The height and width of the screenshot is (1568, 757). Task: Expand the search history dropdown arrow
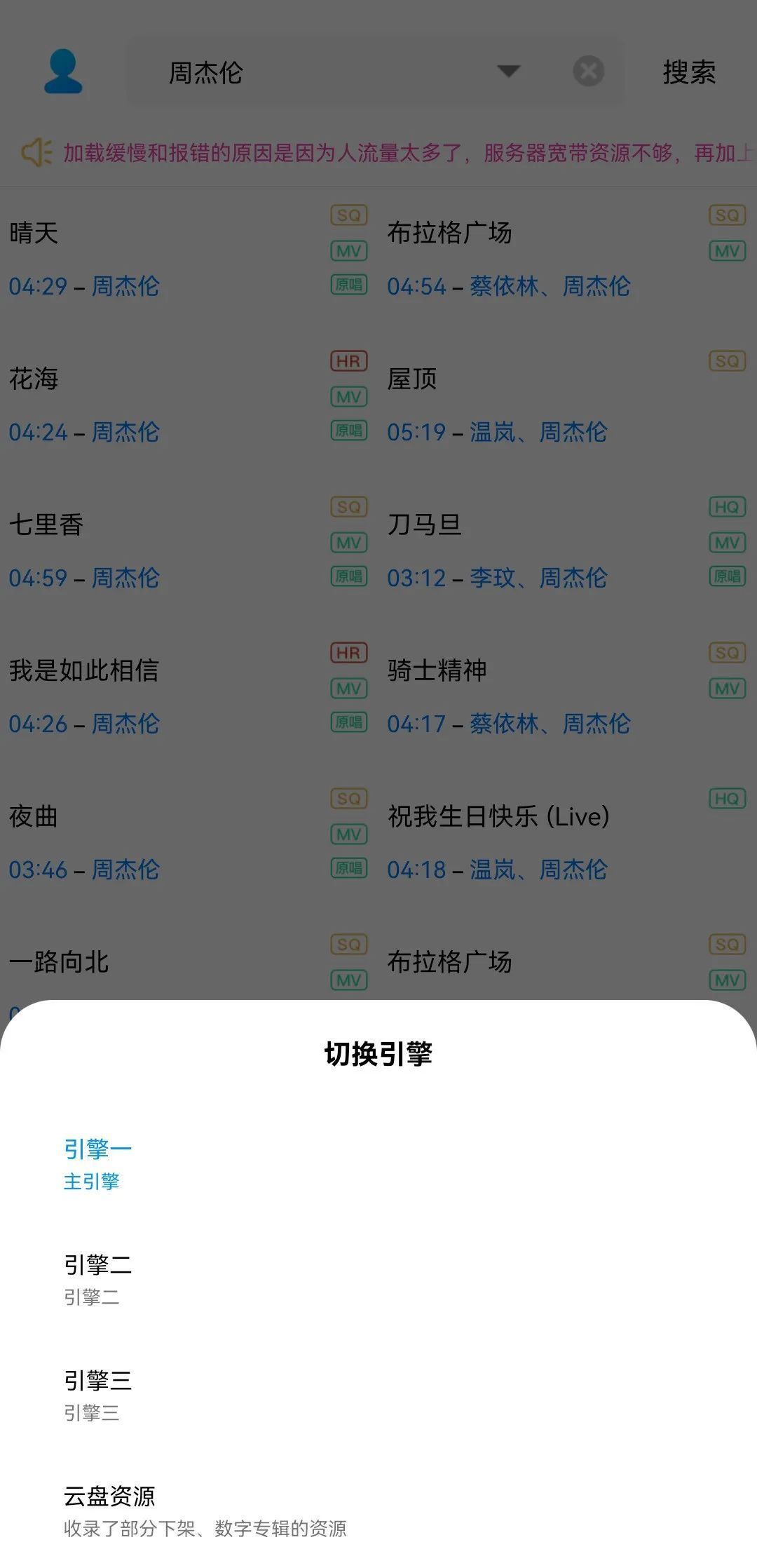pos(508,72)
